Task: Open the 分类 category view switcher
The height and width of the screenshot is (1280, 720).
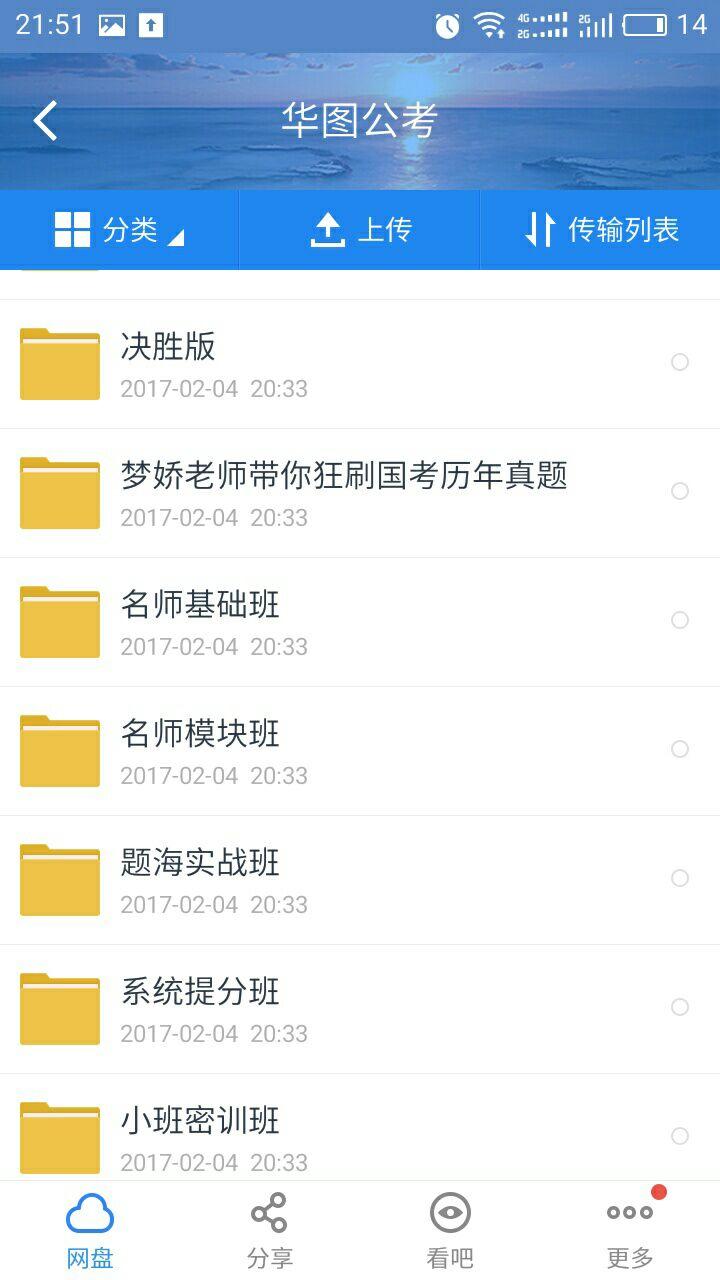Action: (118, 229)
